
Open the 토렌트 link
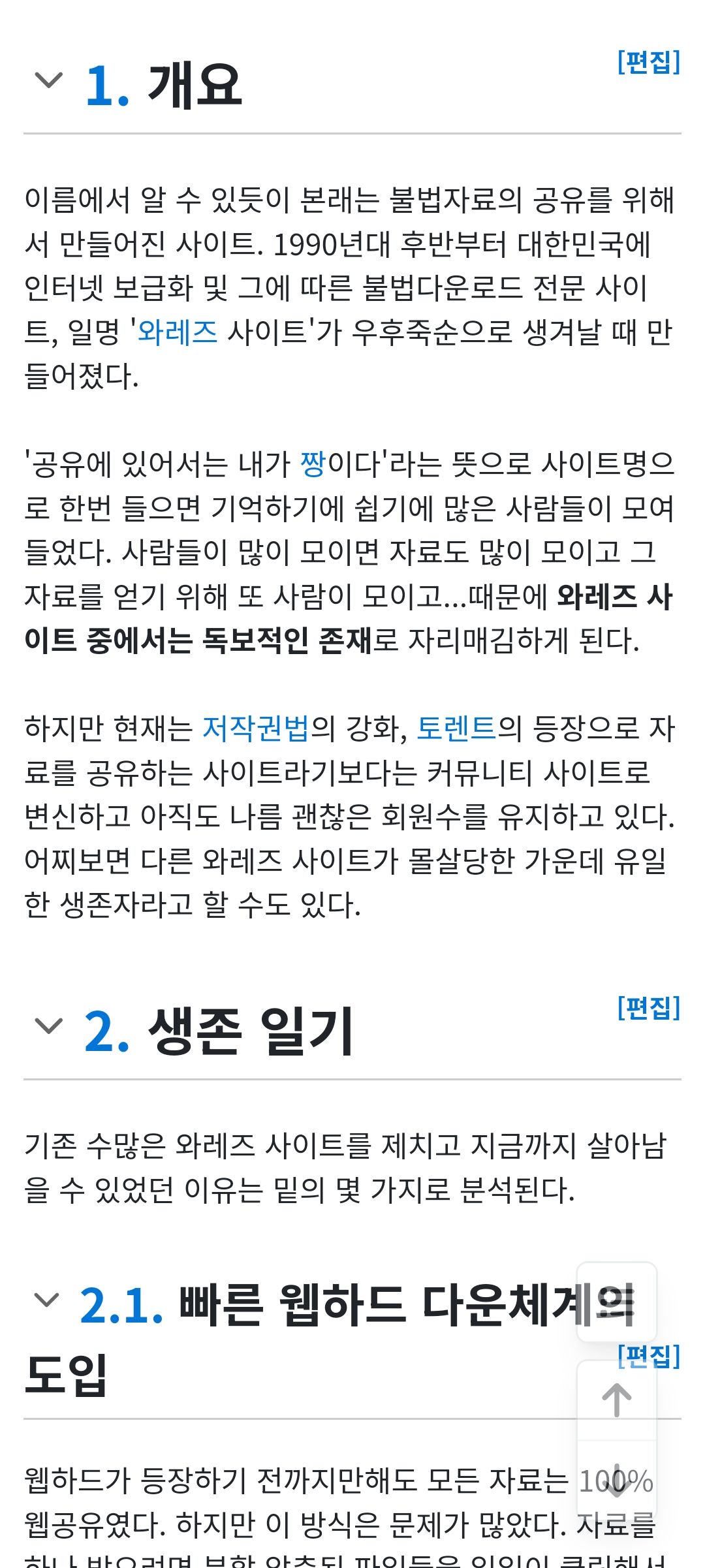point(456,729)
